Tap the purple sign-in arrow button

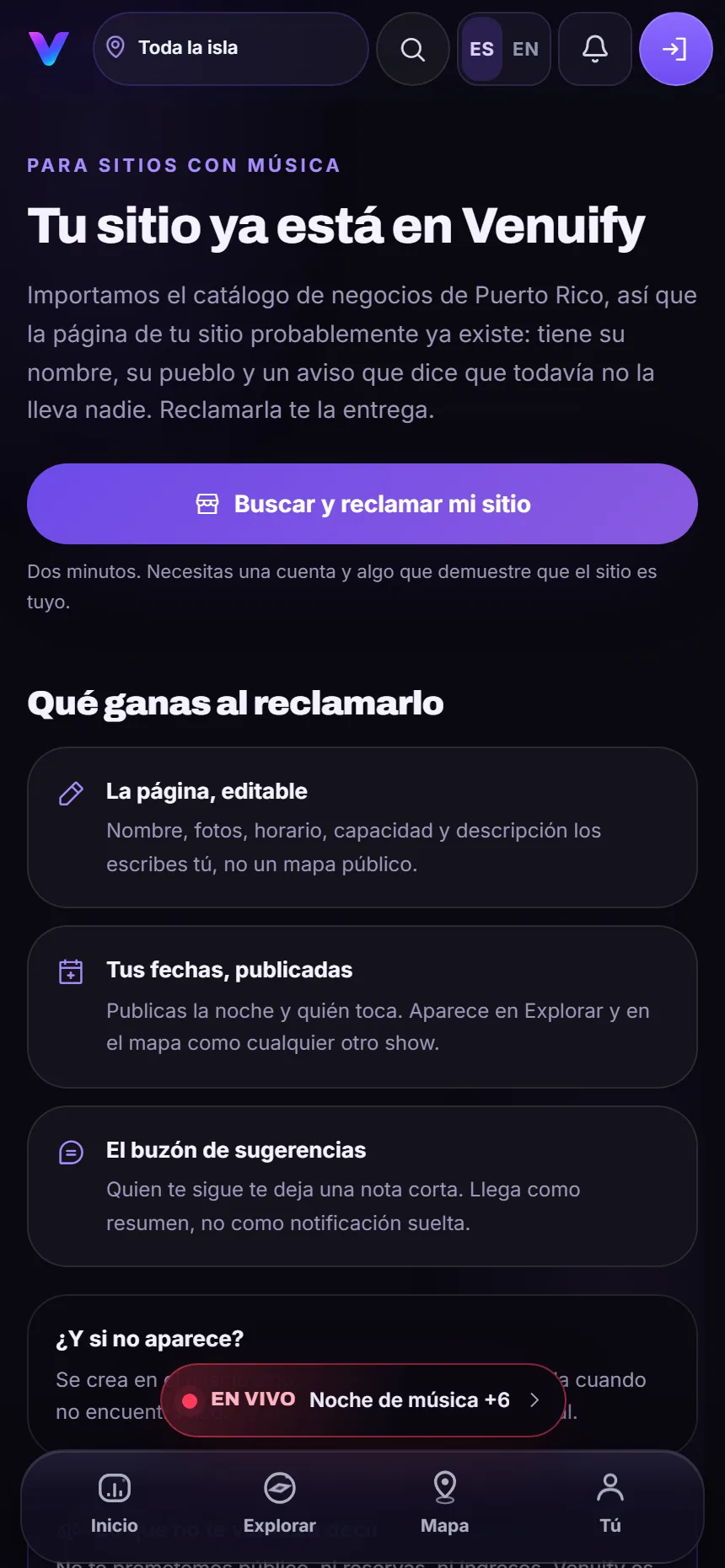point(676,49)
